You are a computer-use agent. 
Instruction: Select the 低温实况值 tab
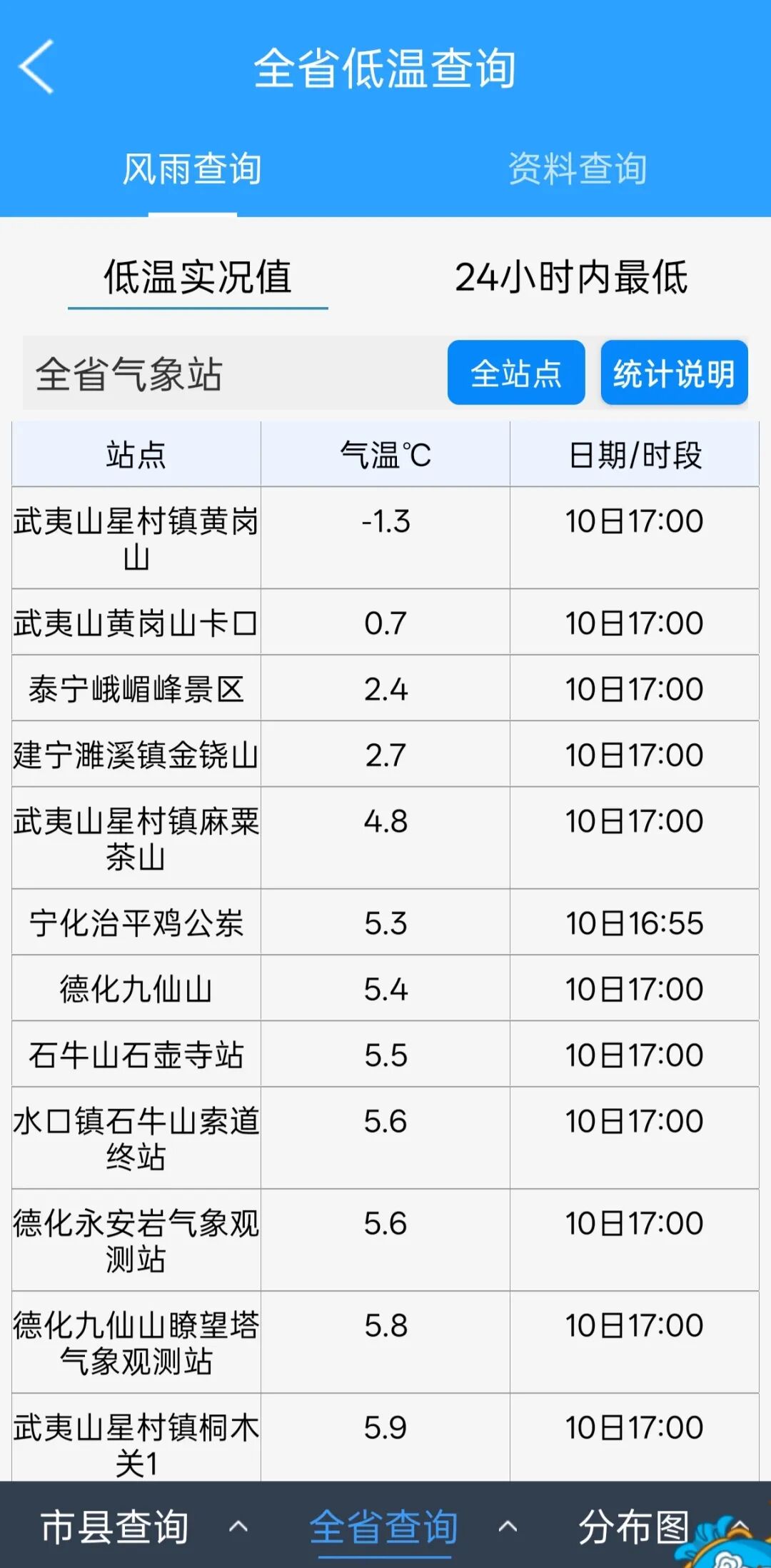(x=198, y=278)
